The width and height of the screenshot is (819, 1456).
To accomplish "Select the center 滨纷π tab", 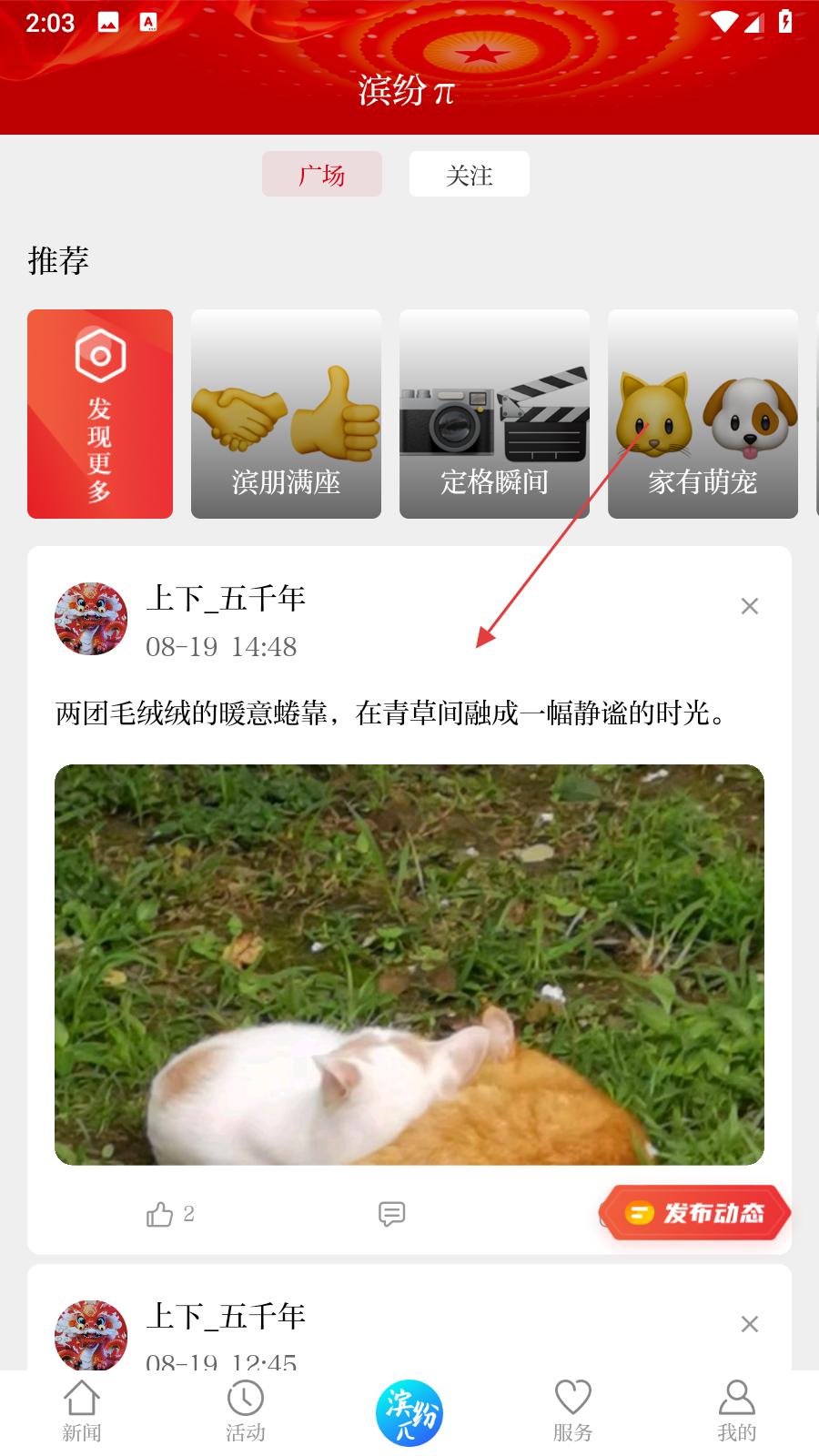I will (409, 1412).
